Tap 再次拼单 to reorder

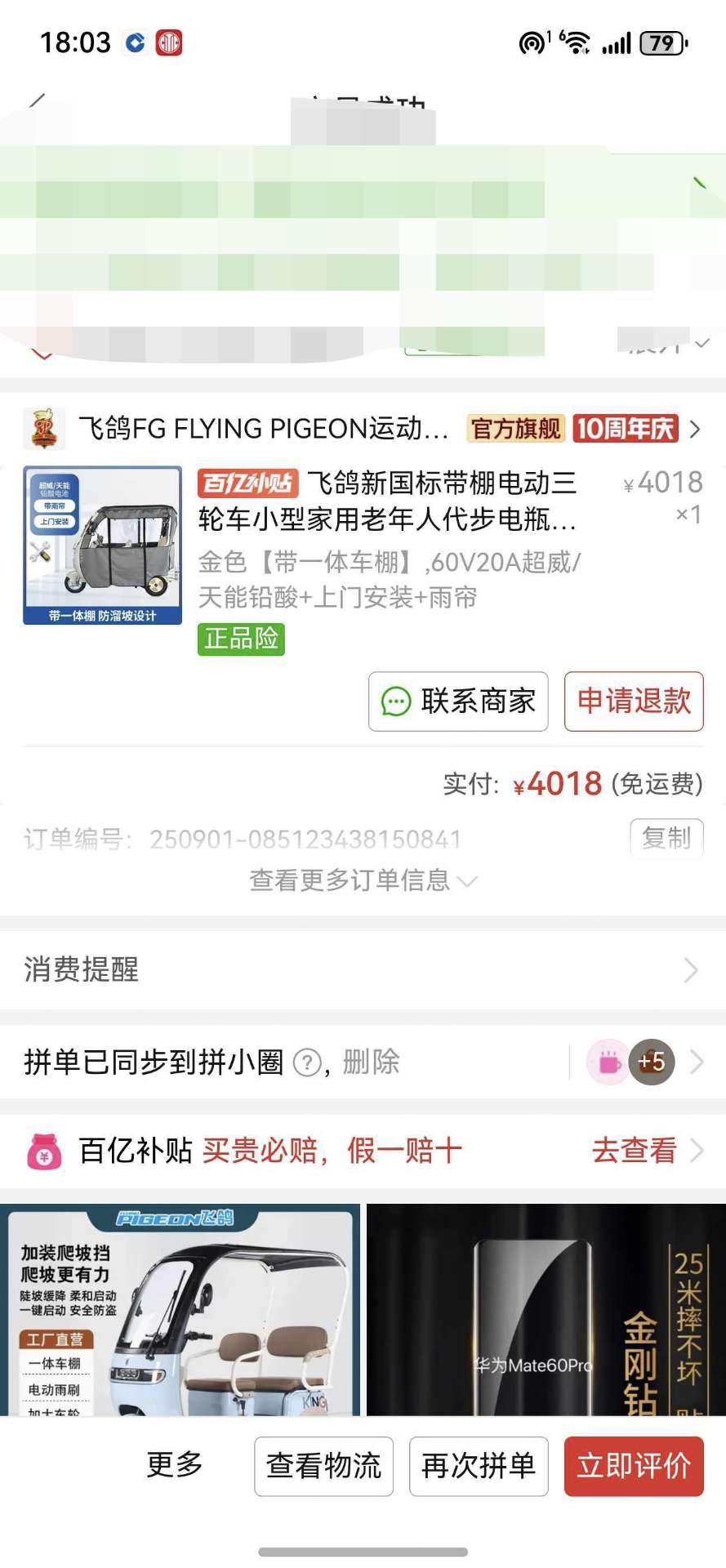point(479,1467)
